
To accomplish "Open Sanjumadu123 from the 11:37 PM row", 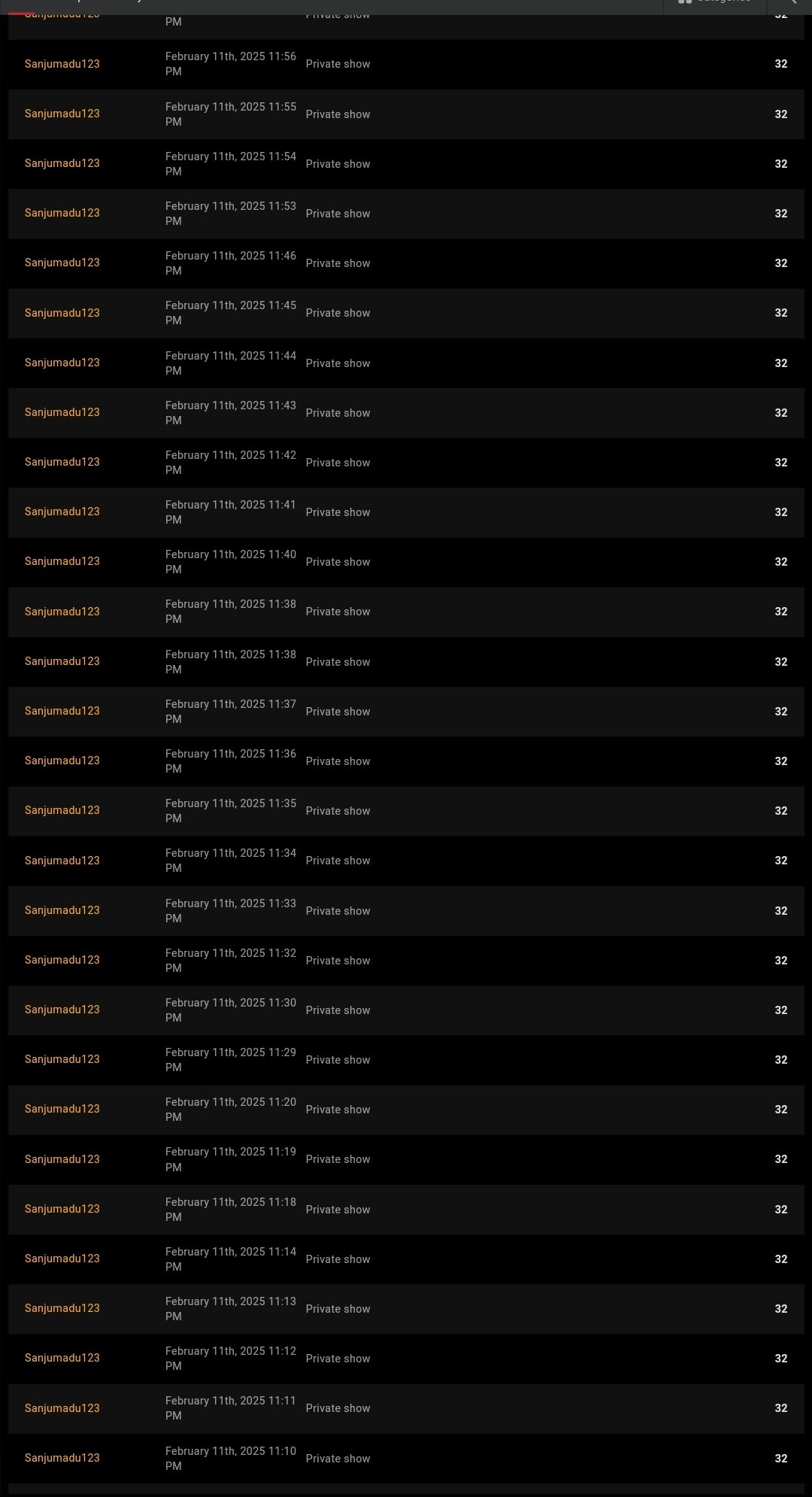I will tap(62, 711).
